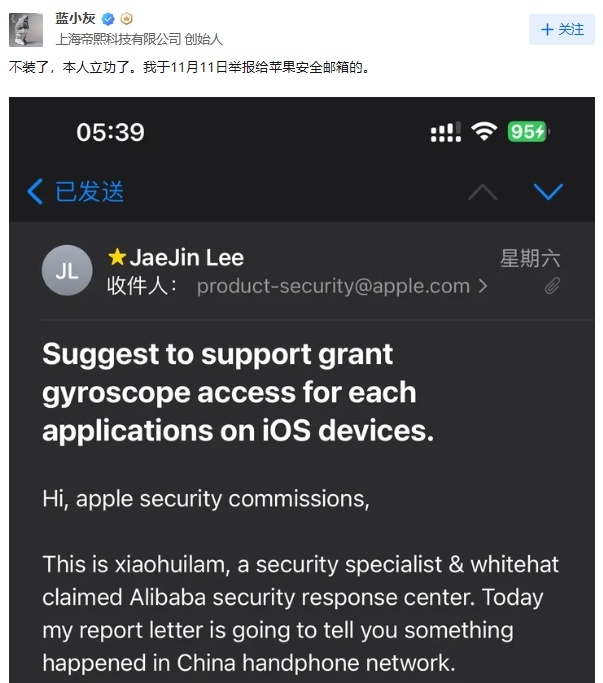The height and width of the screenshot is (683, 603).
Task: Open 蓝小灰's profile picture
Action: coord(26,30)
